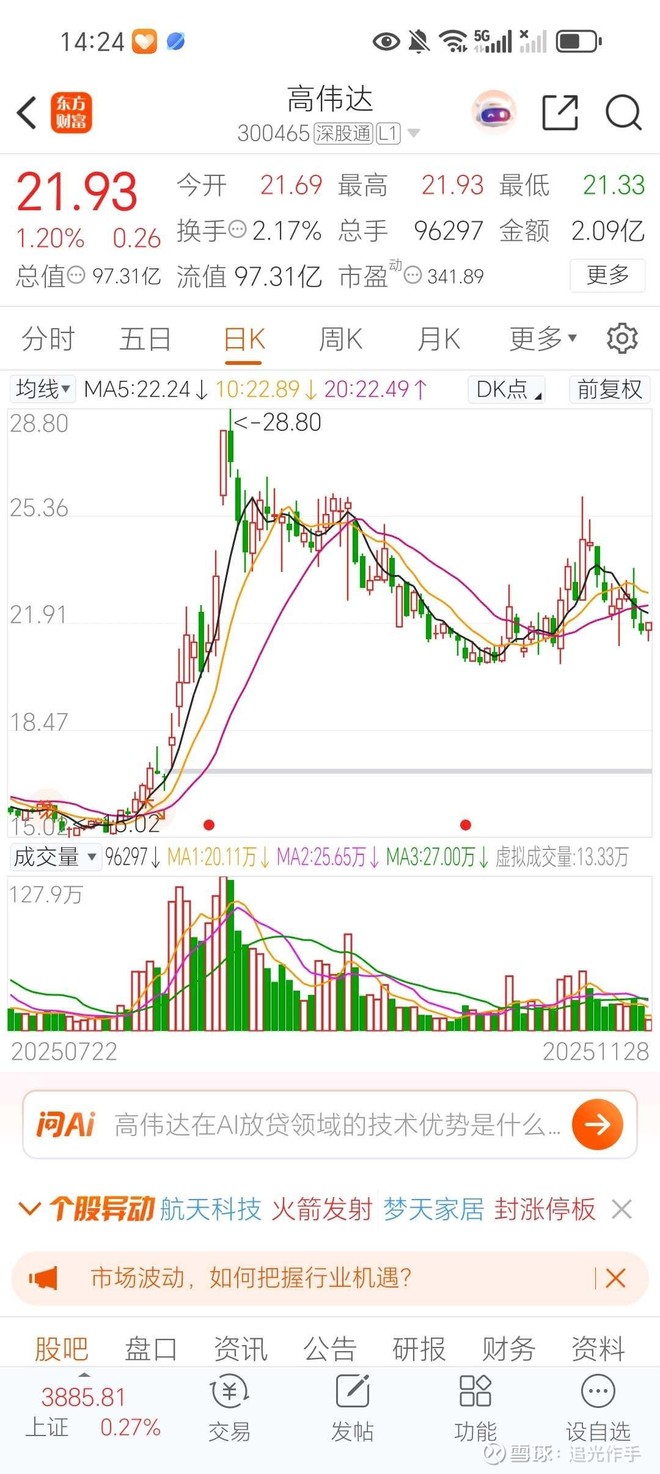The image size is (660, 1474).
Task: Open the 成交量 indicator dropdown
Action: pos(55,857)
